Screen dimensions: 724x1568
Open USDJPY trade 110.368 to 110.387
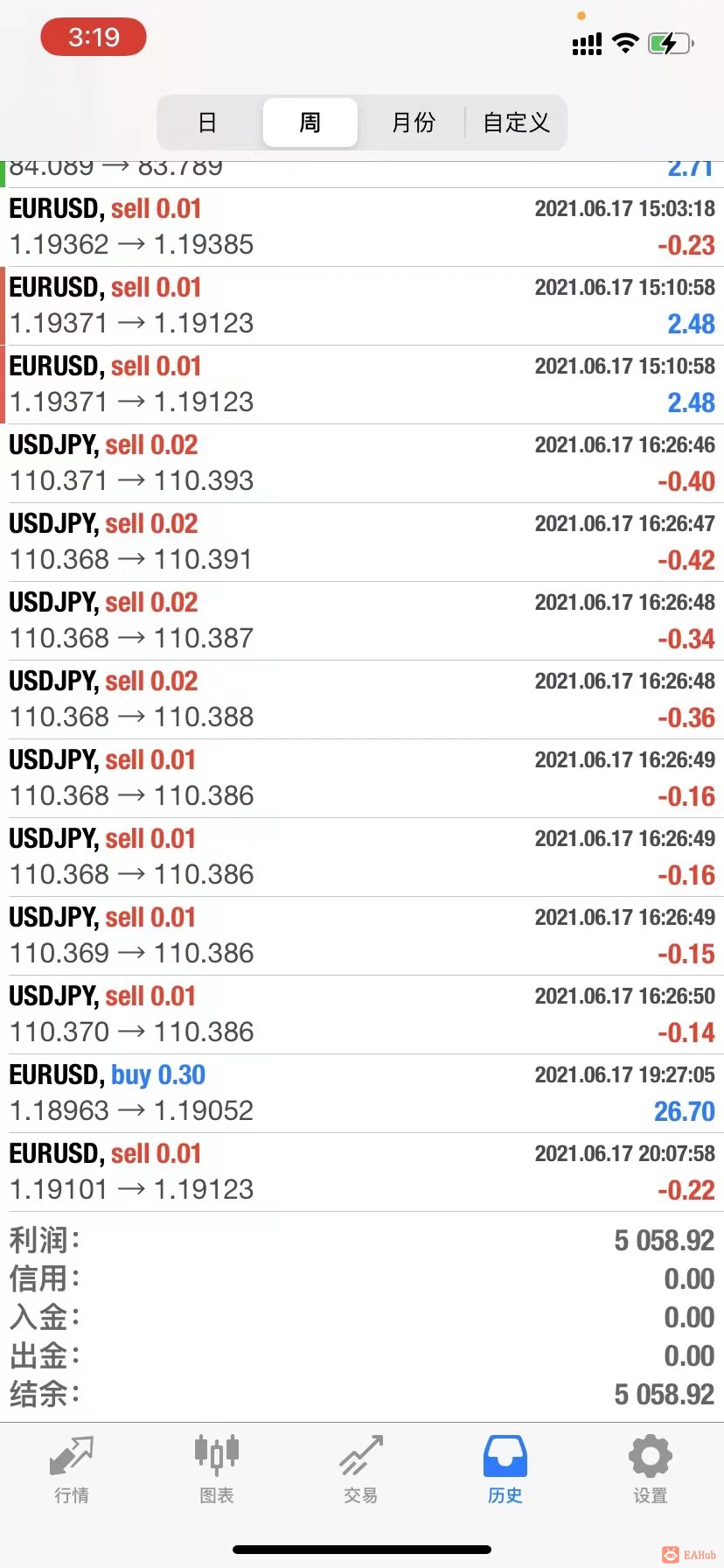[x=362, y=620]
